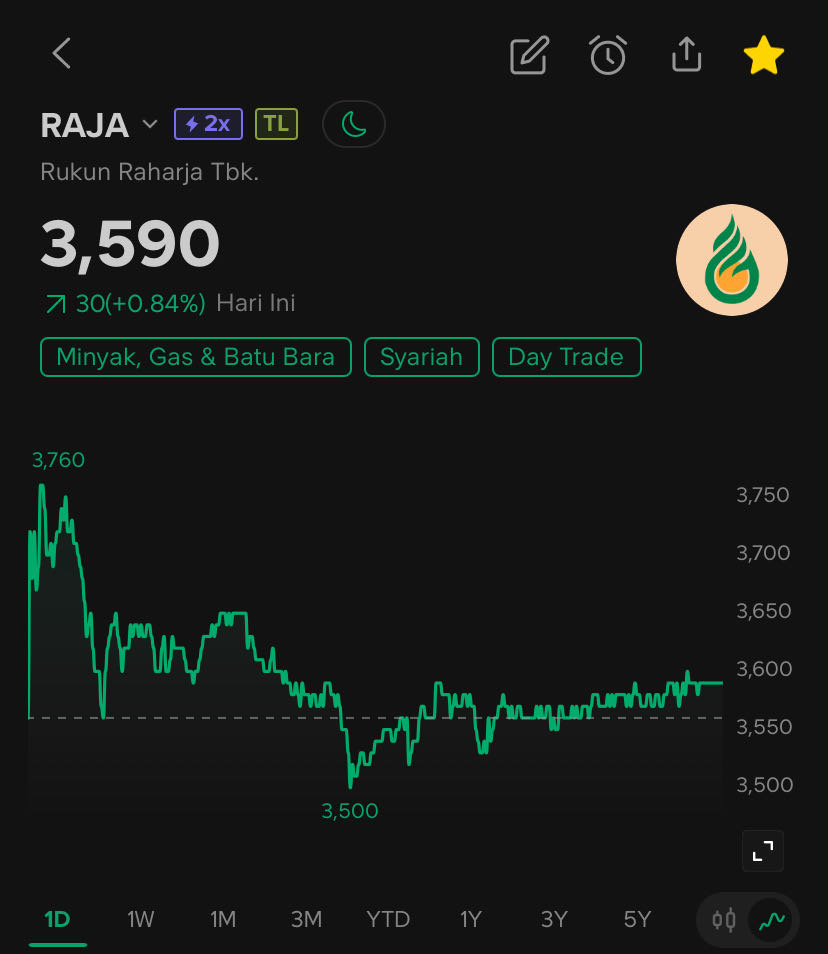Image resolution: width=828 pixels, height=954 pixels.
Task: Remove RAJA from the watchlist star
Action: 764,57
